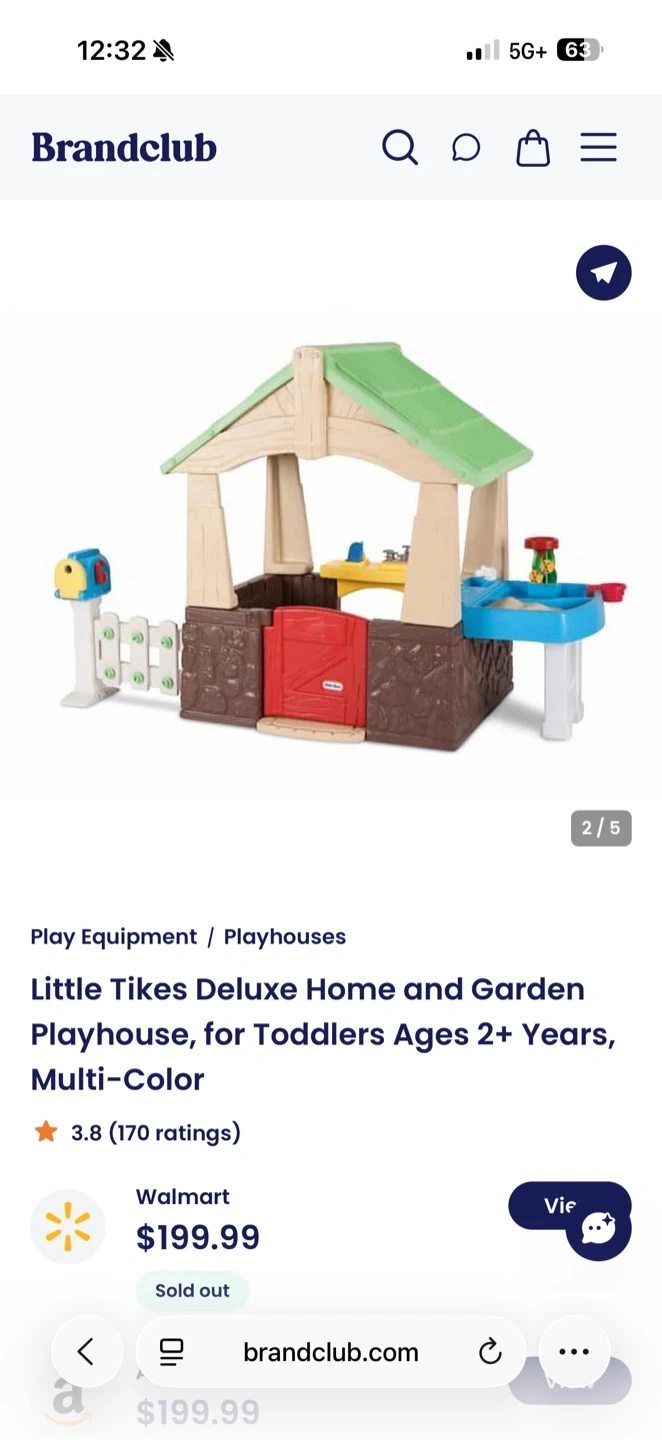Open the playhouse product image

[331, 548]
